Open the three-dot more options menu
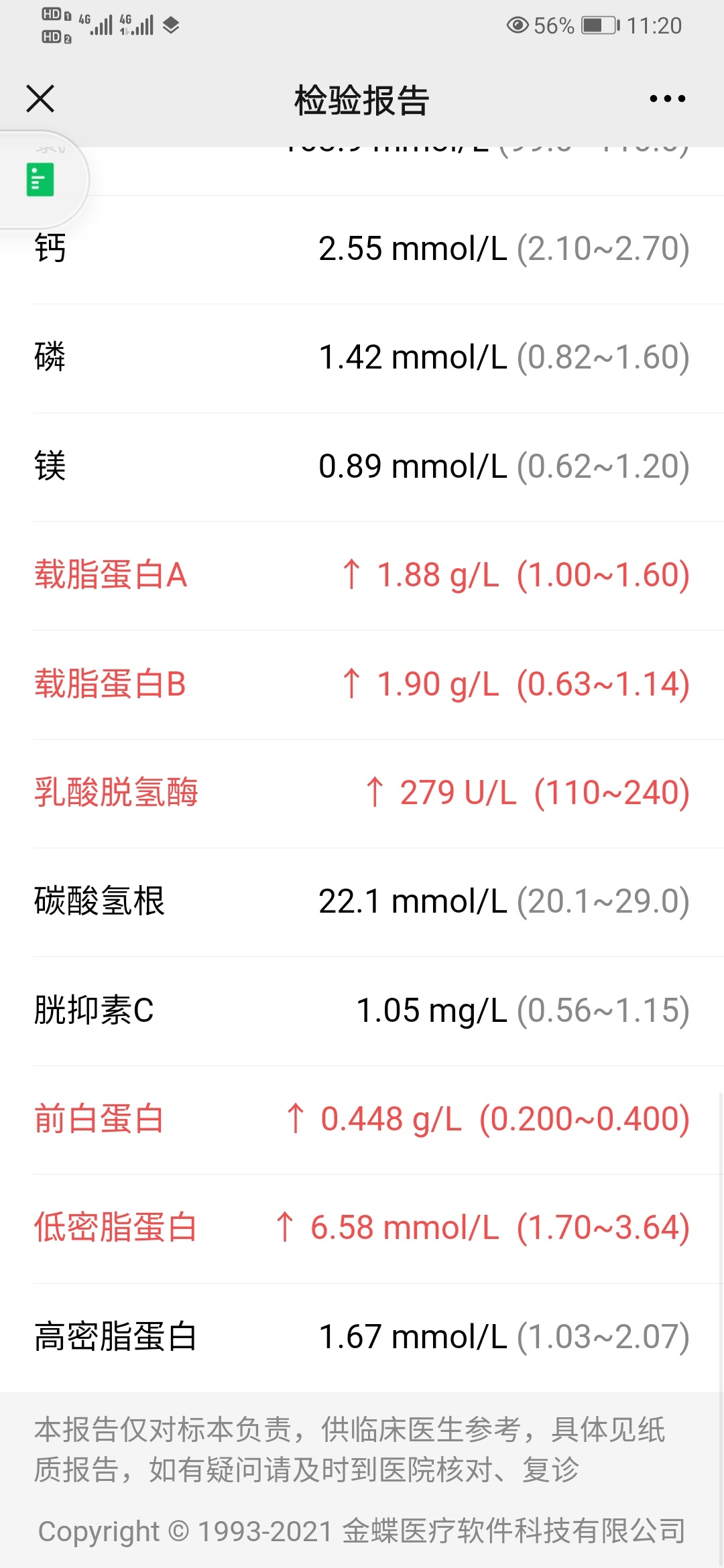The image size is (724, 1568). [667, 99]
